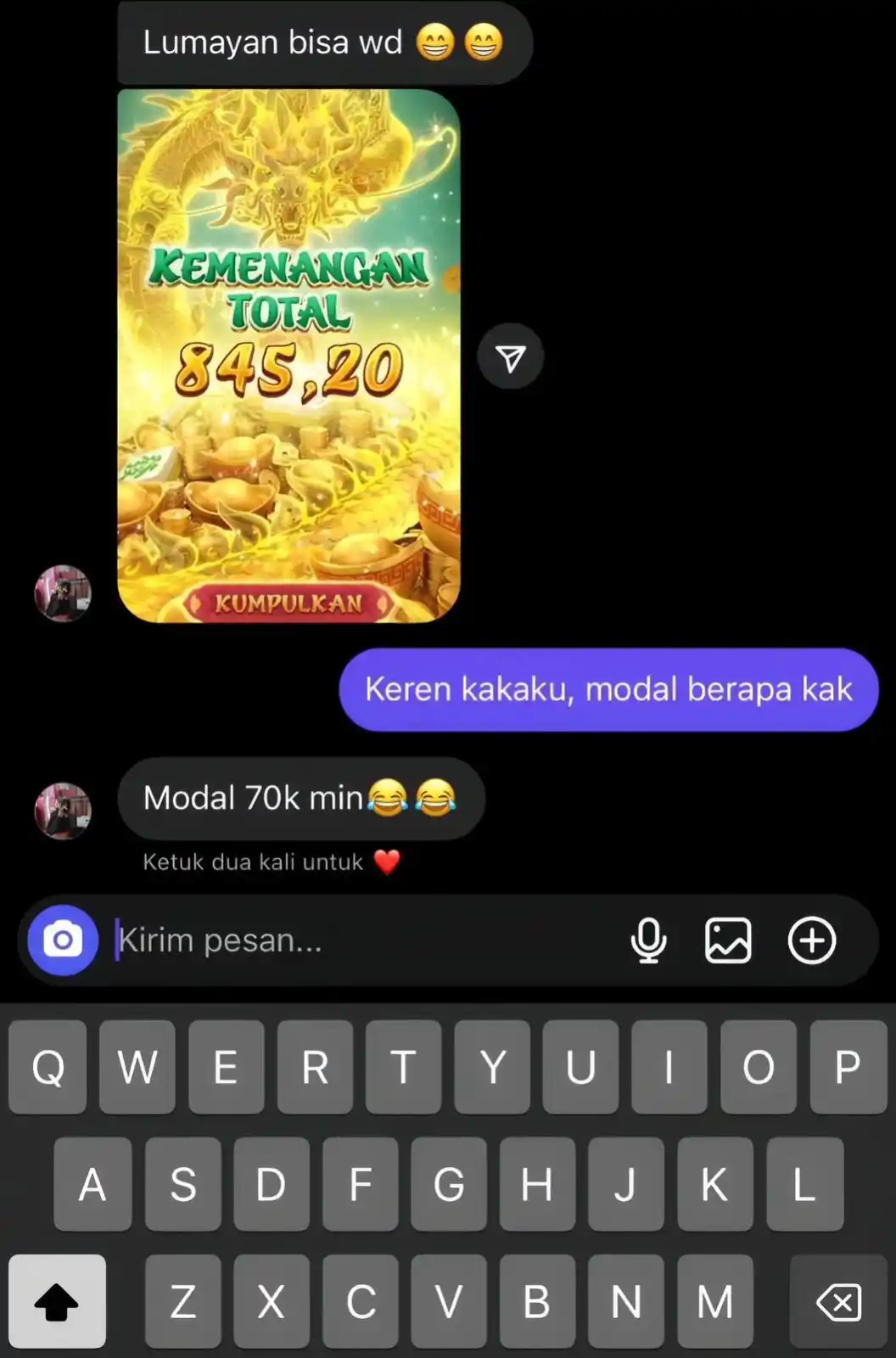This screenshot has width=896, height=1358.
Task: Open the shared Kemenangan Total image
Action: (x=288, y=356)
